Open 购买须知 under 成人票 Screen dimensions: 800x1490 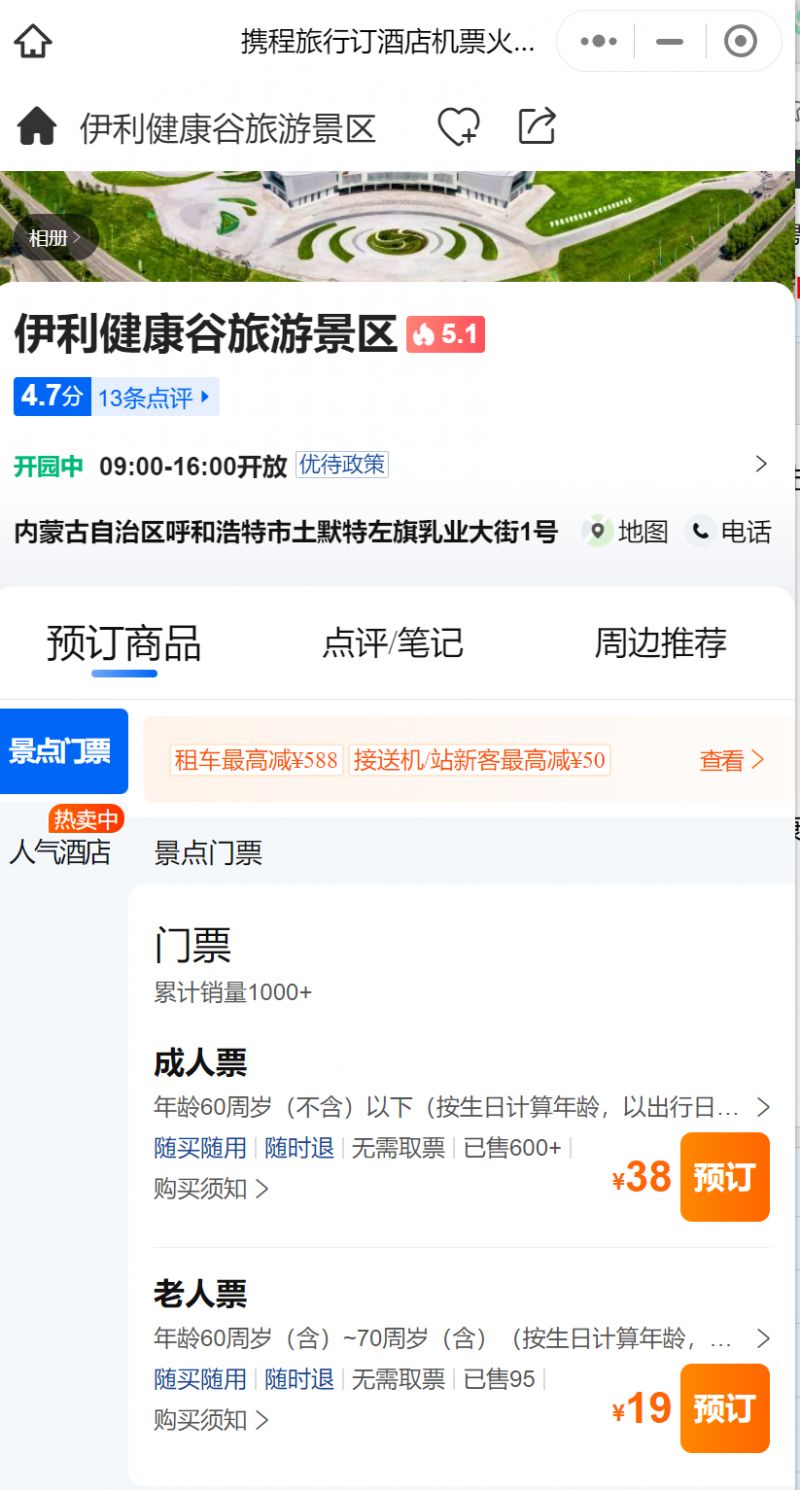point(211,1189)
